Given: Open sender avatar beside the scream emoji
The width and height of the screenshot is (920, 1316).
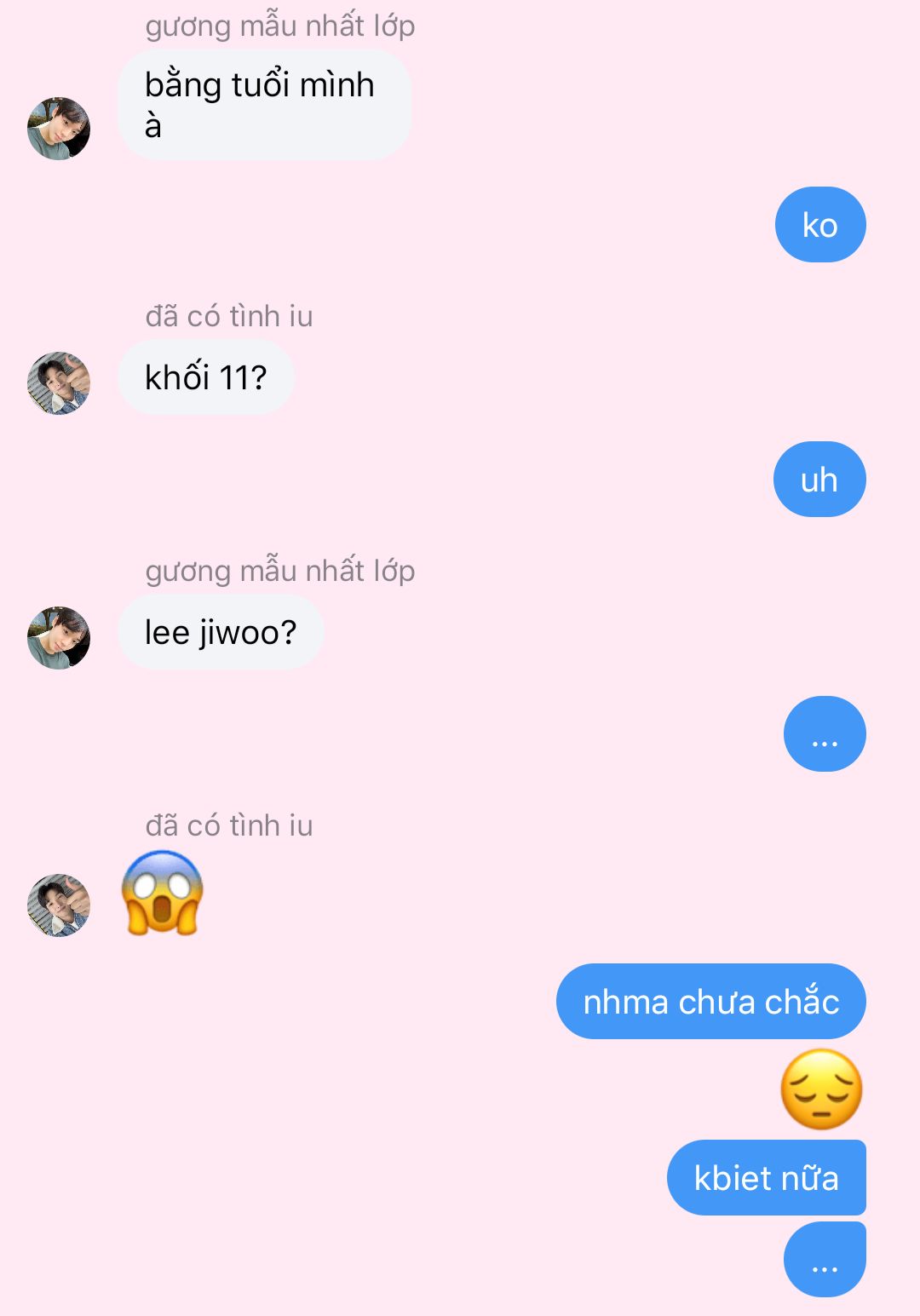Looking at the screenshot, I should click(x=59, y=905).
